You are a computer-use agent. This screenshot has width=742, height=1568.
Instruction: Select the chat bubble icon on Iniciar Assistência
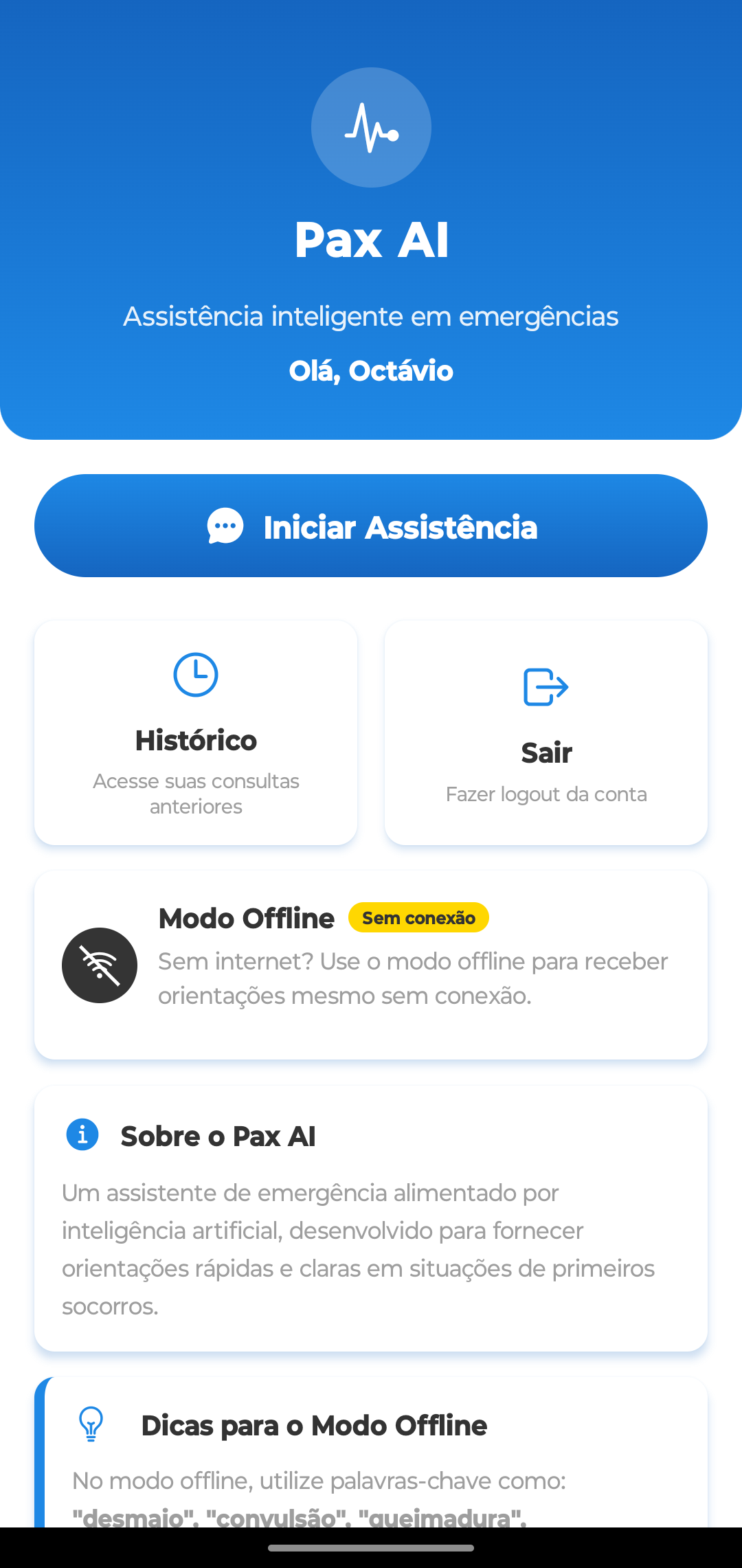225,526
